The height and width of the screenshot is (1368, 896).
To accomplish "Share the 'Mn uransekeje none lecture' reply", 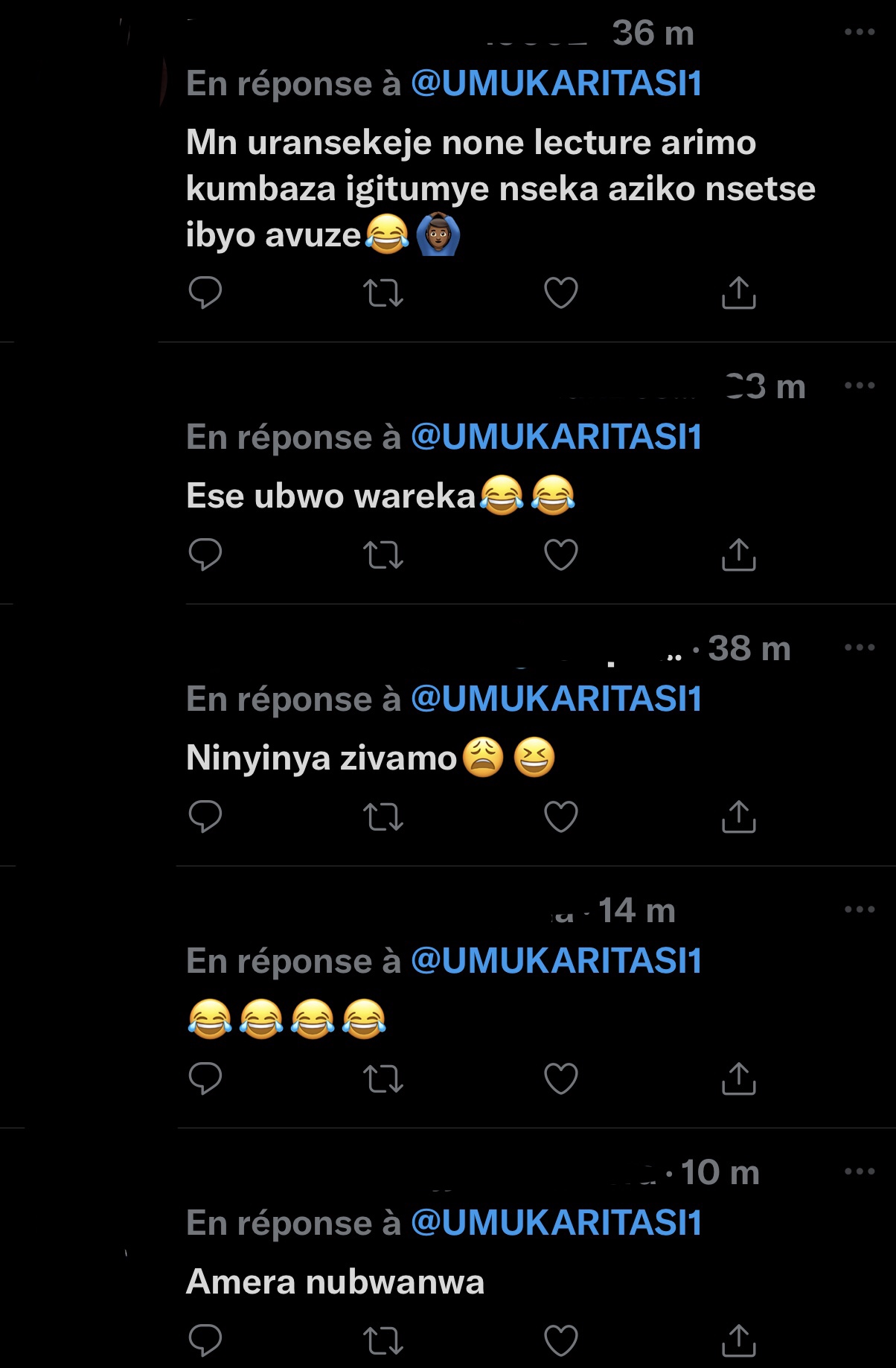I will 738,293.
